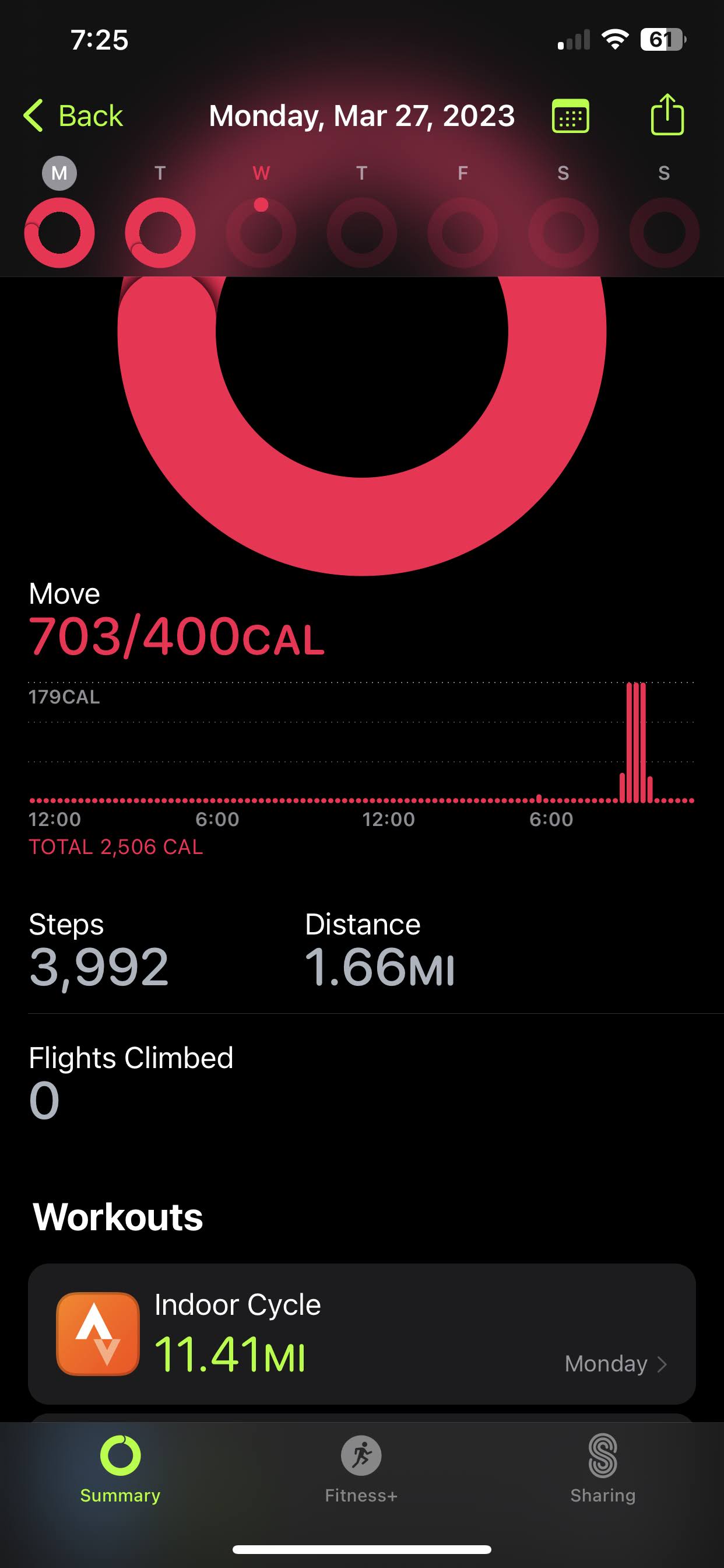Tap the share icon

pos(668,114)
